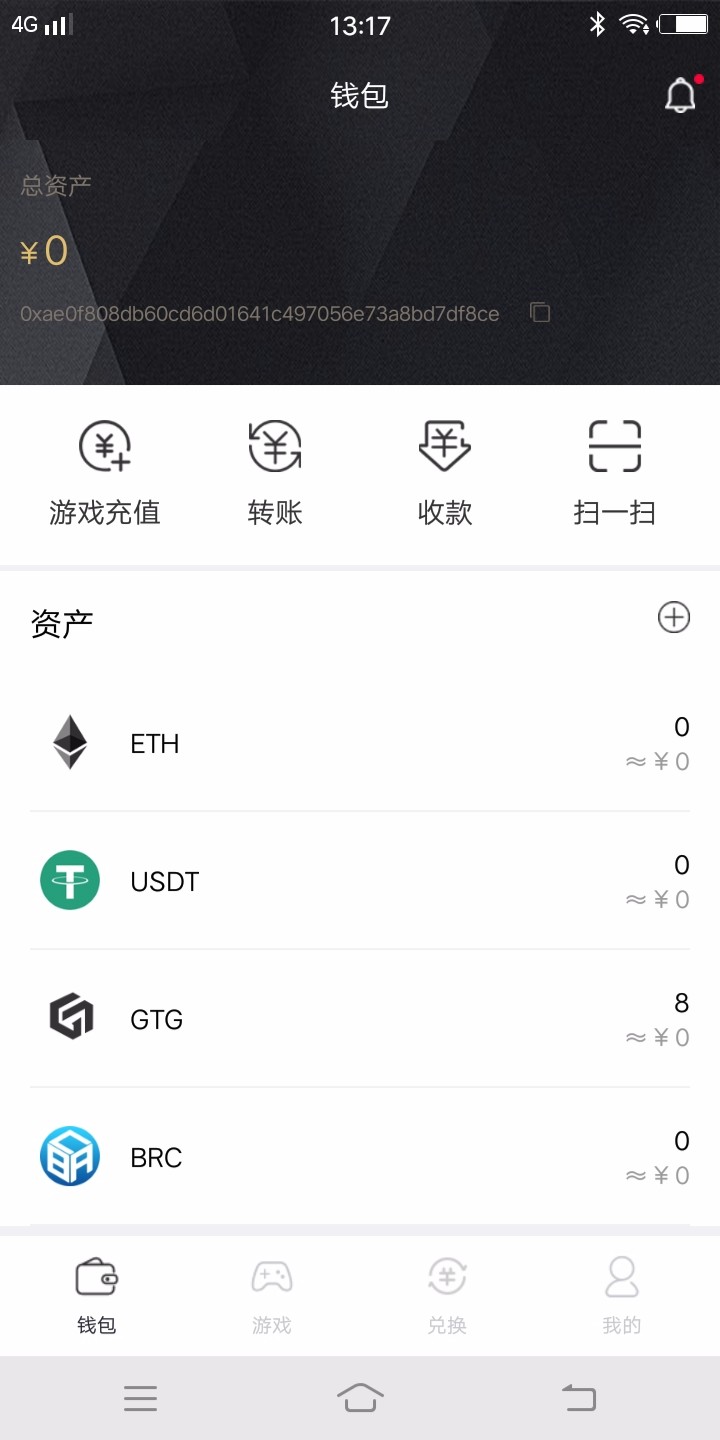The image size is (720, 1440).
Task: Add a new asset with plus icon
Action: [x=674, y=617]
